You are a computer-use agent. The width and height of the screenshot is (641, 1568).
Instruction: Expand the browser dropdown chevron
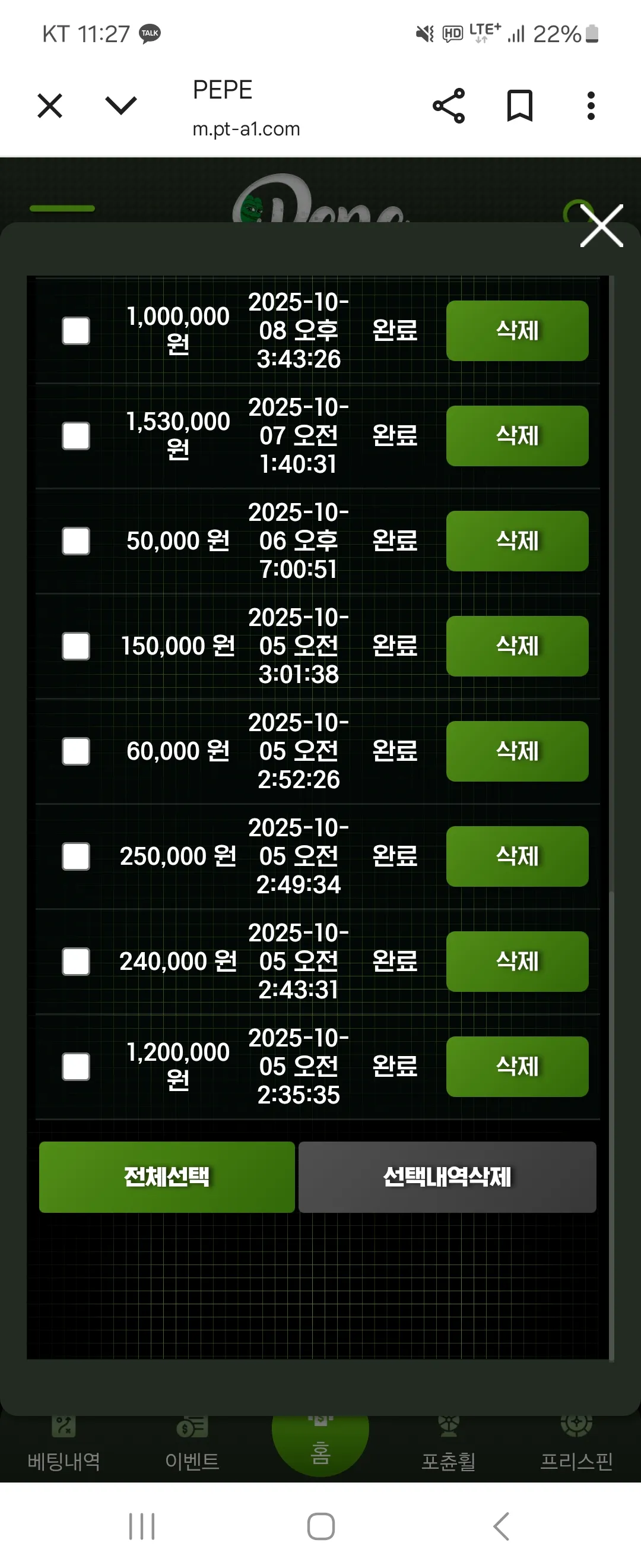pos(121,105)
